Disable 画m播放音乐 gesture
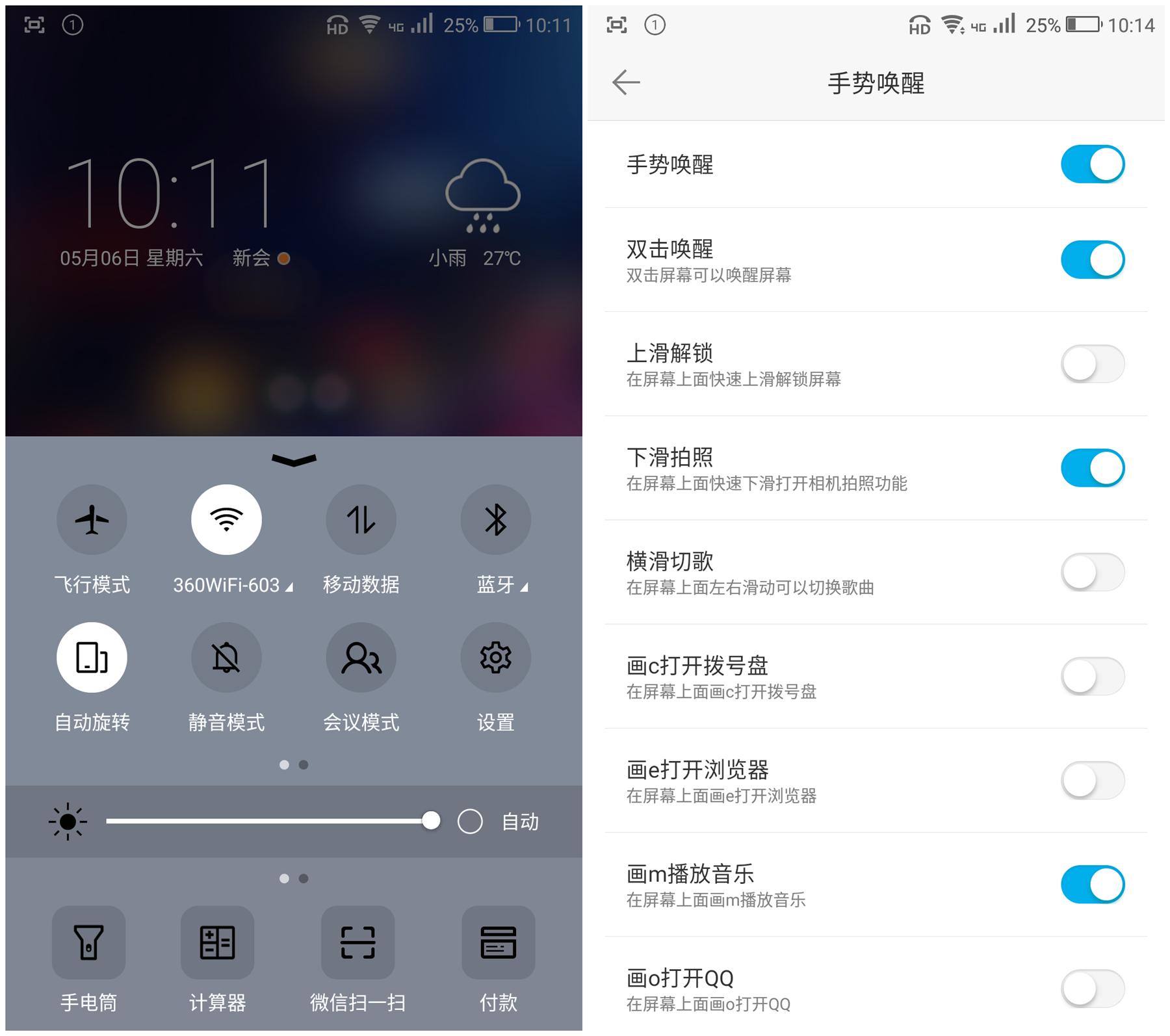This screenshot has height=1036, width=1170. pos(1092,884)
